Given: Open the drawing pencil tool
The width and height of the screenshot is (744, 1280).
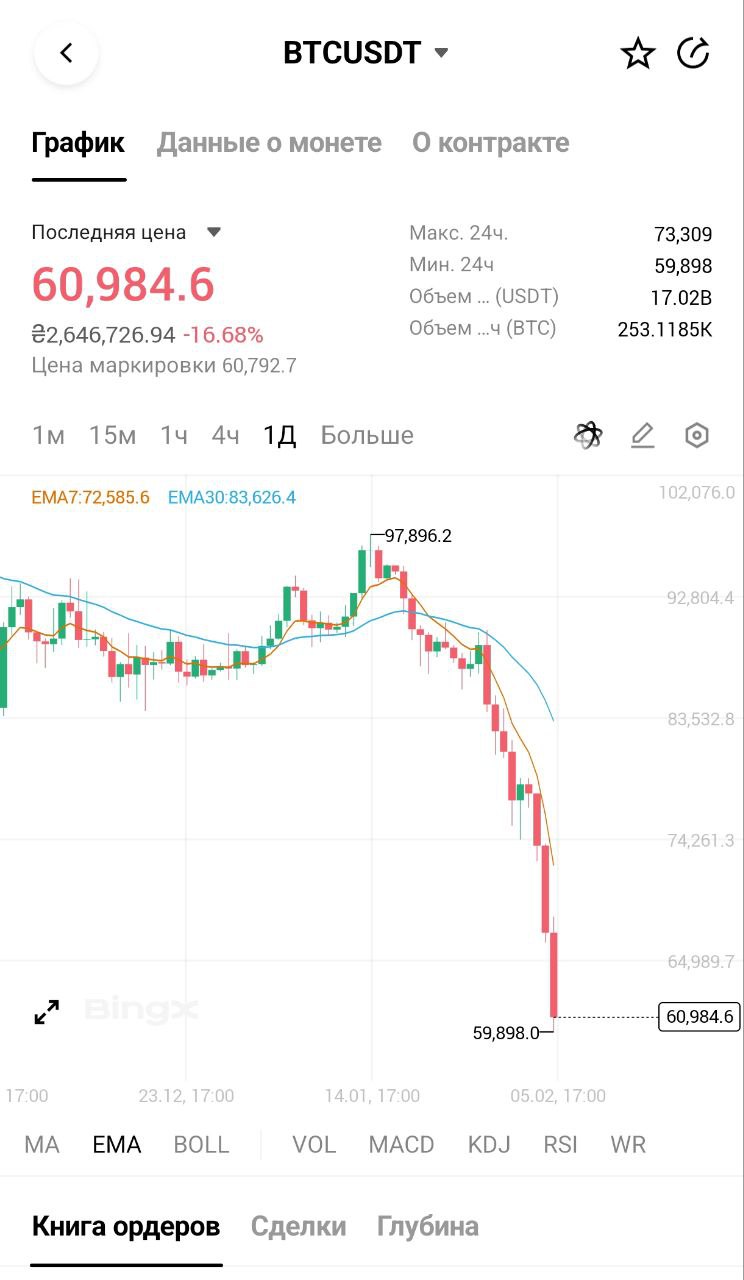Looking at the screenshot, I should coord(642,436).
